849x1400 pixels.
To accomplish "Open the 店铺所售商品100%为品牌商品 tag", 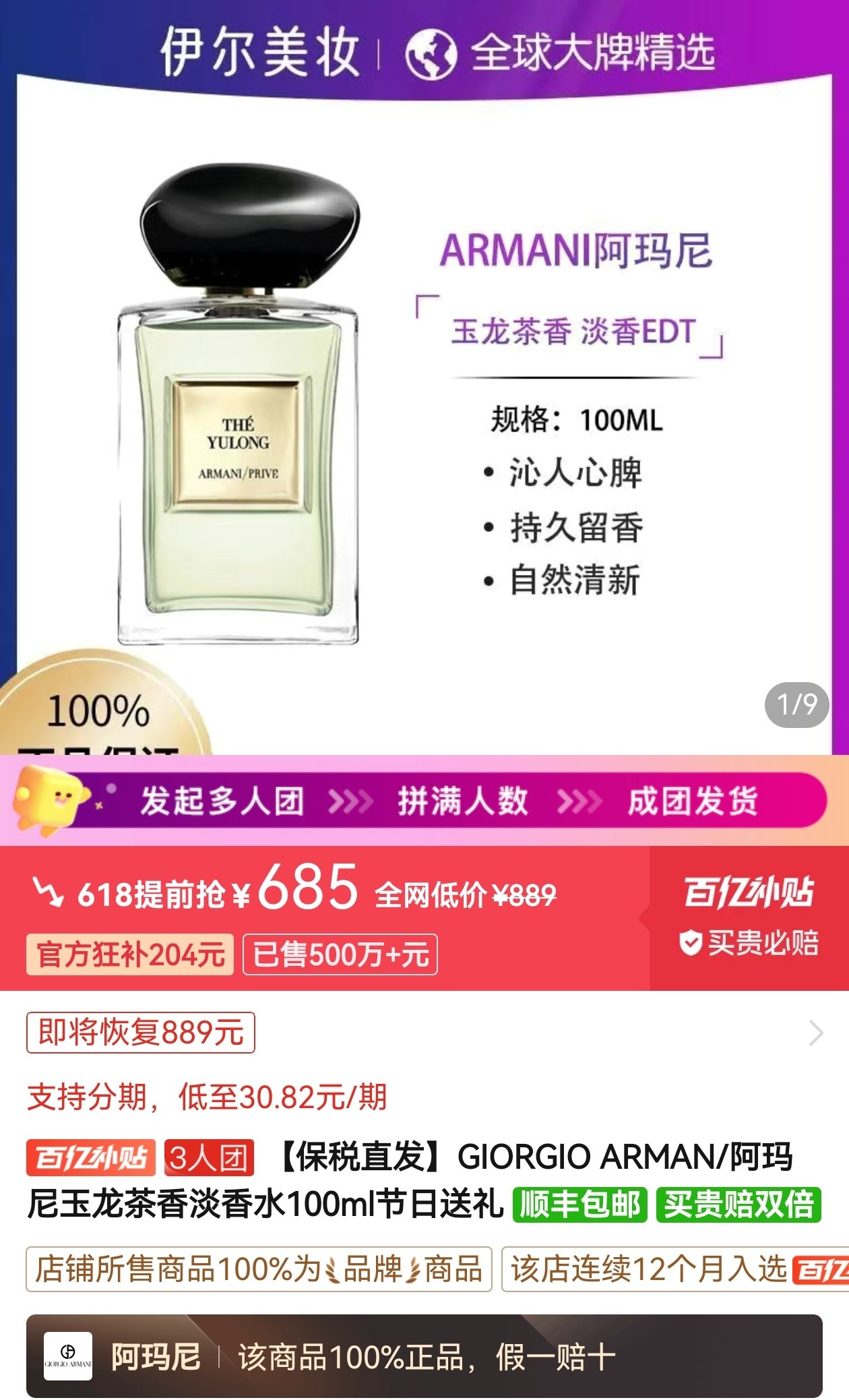I will 259,1269.
